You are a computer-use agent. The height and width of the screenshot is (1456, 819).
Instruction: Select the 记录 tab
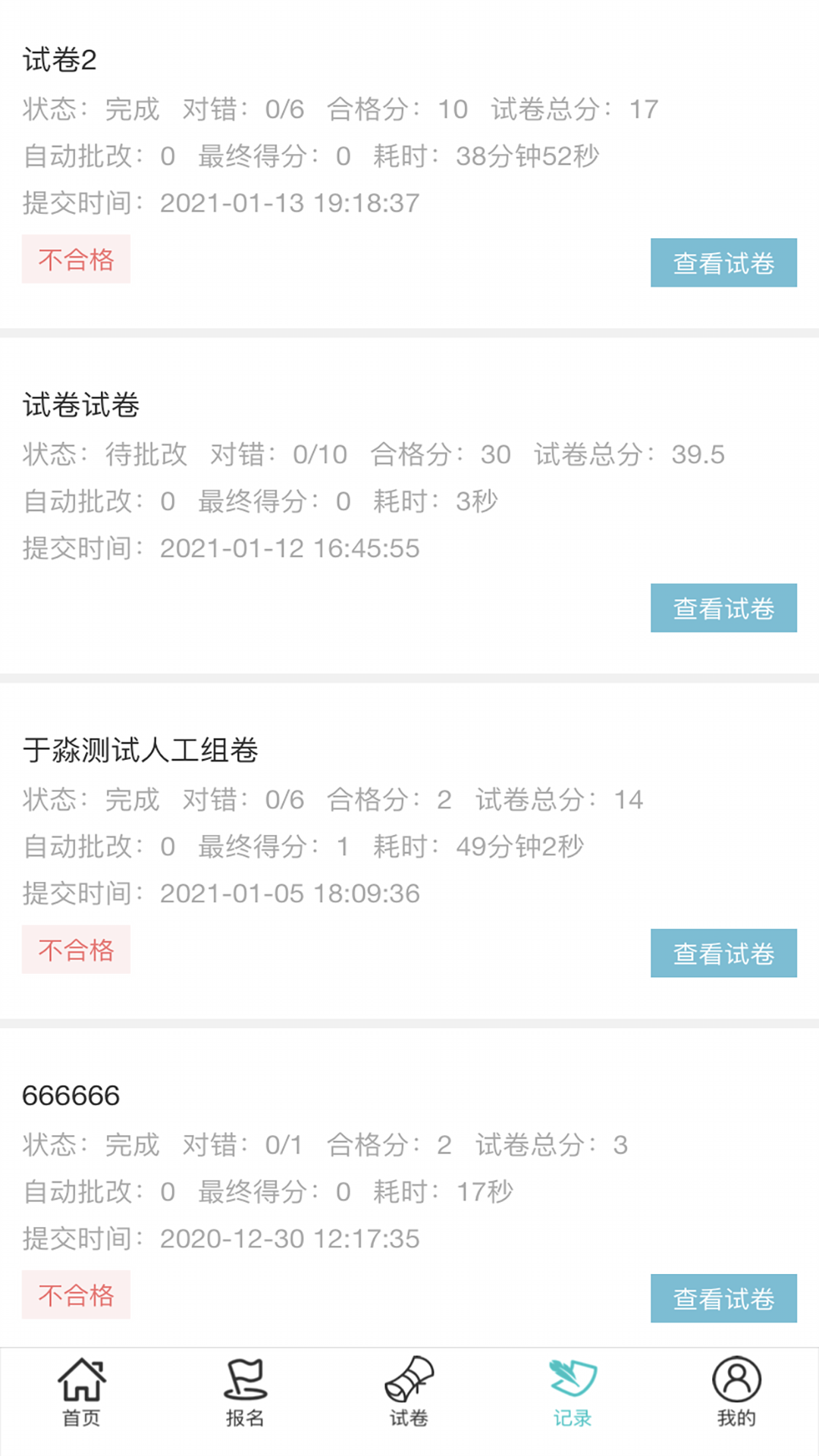pyautogui.click(x=573, y=1392)
